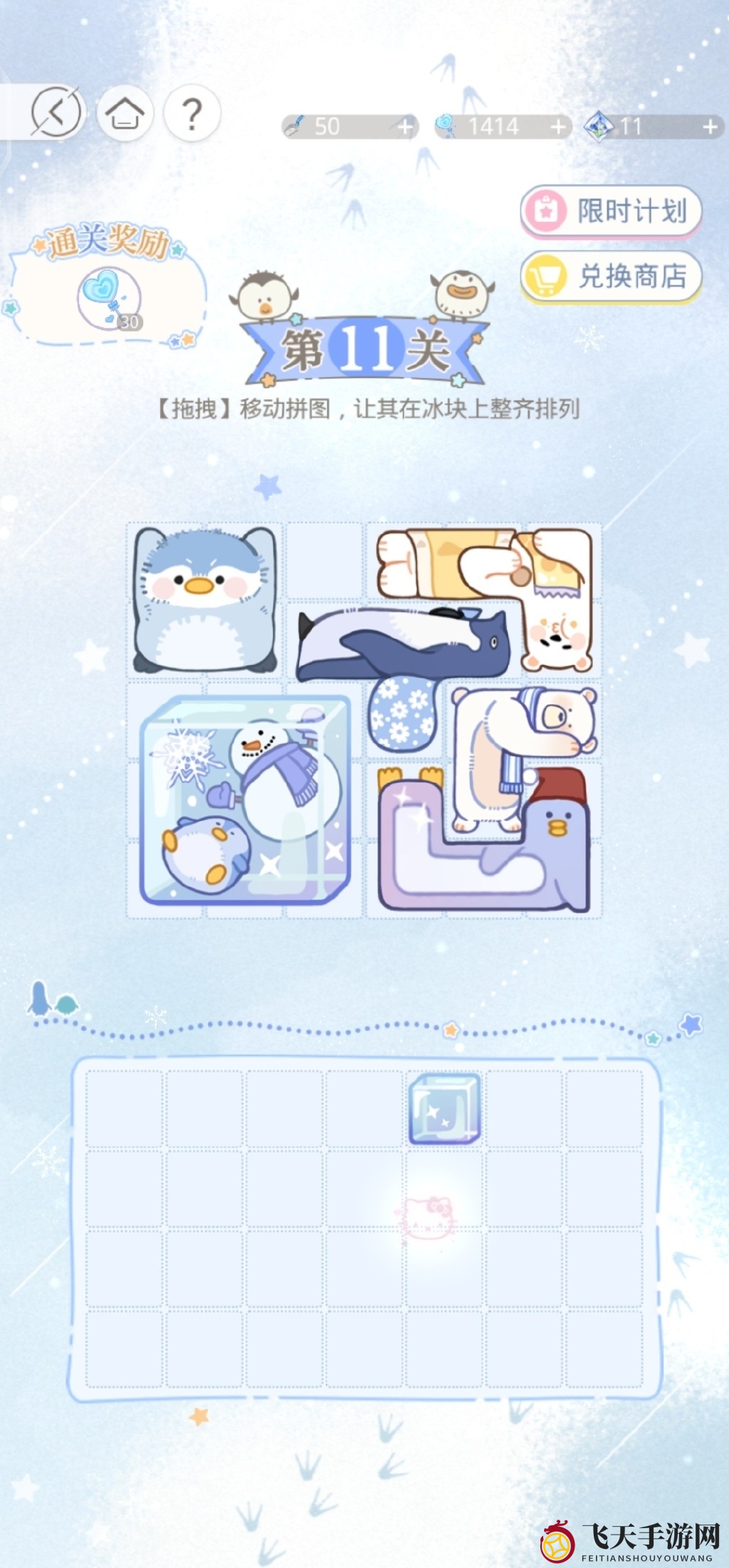Open 限时计划 limited-time plan
This screenshot has width=729, height=1568.
coord(612,211)
